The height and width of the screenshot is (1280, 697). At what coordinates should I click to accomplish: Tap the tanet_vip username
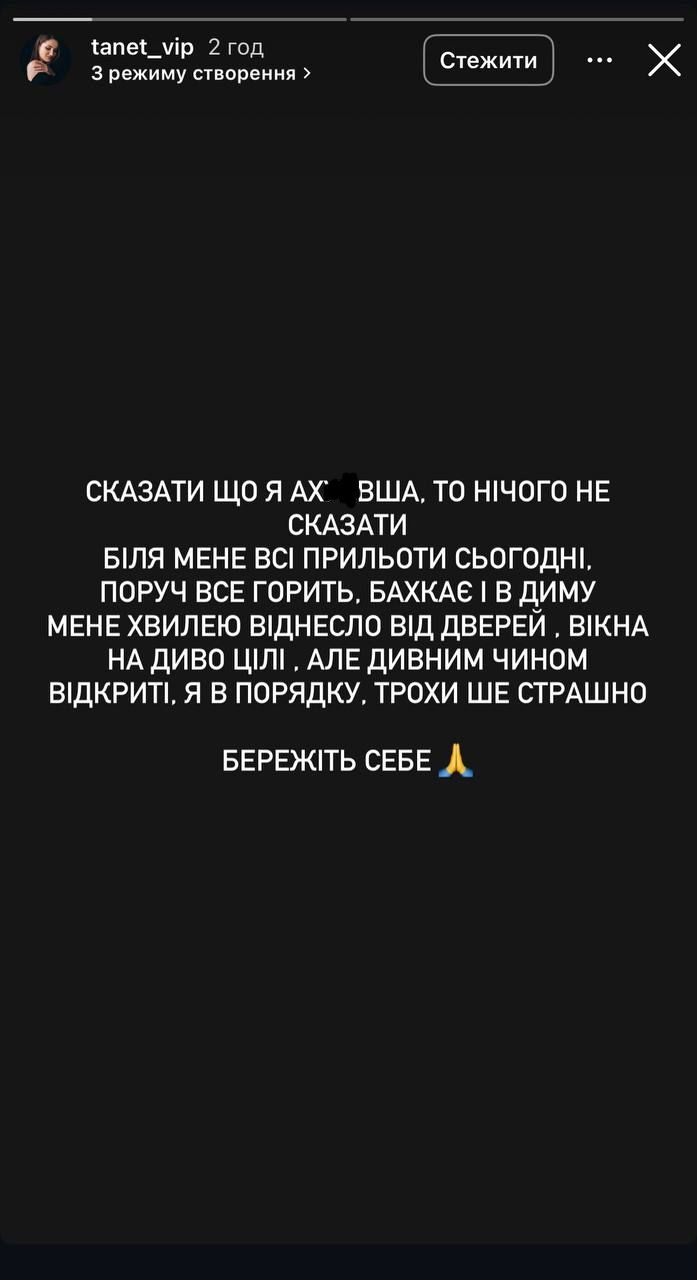142,47
